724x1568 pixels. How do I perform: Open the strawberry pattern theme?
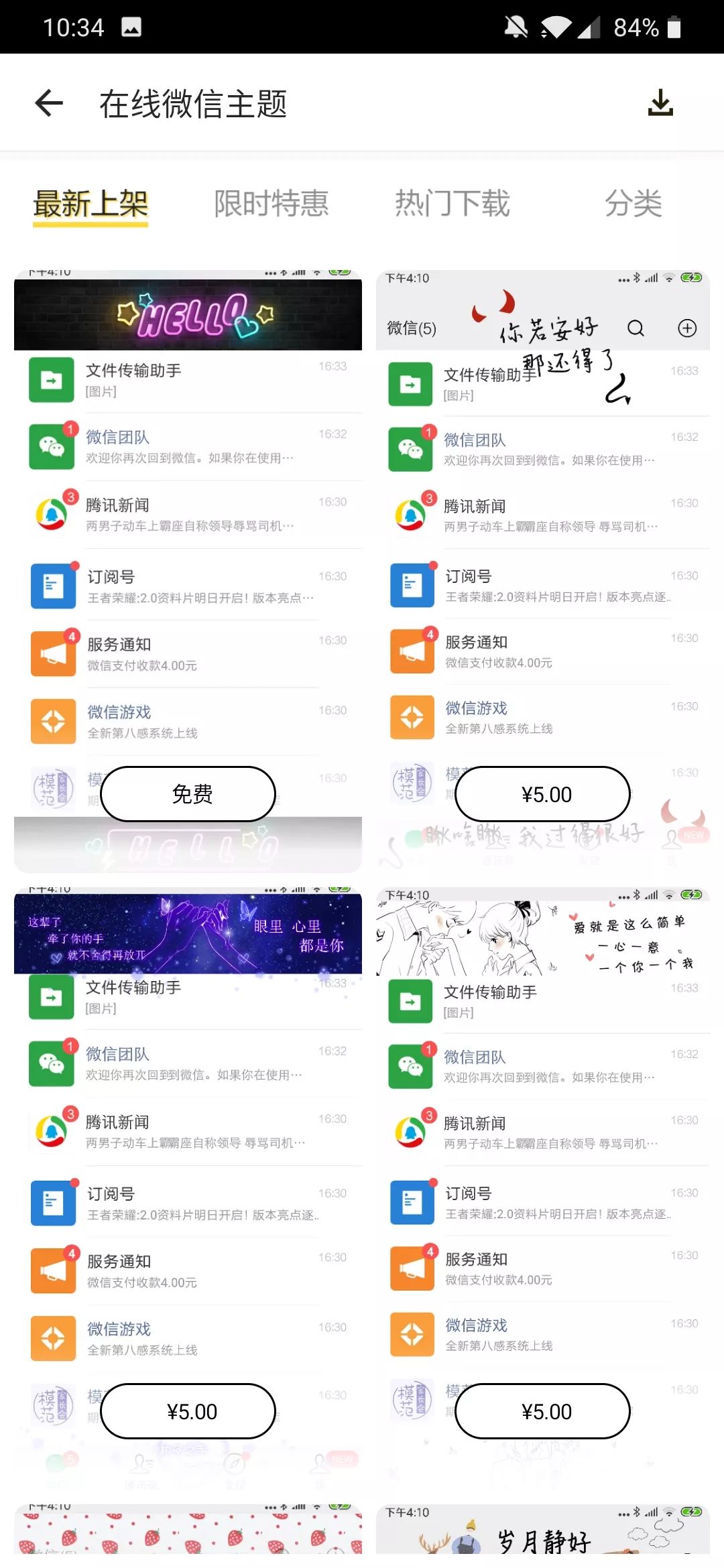click(x=188, y=1531)
